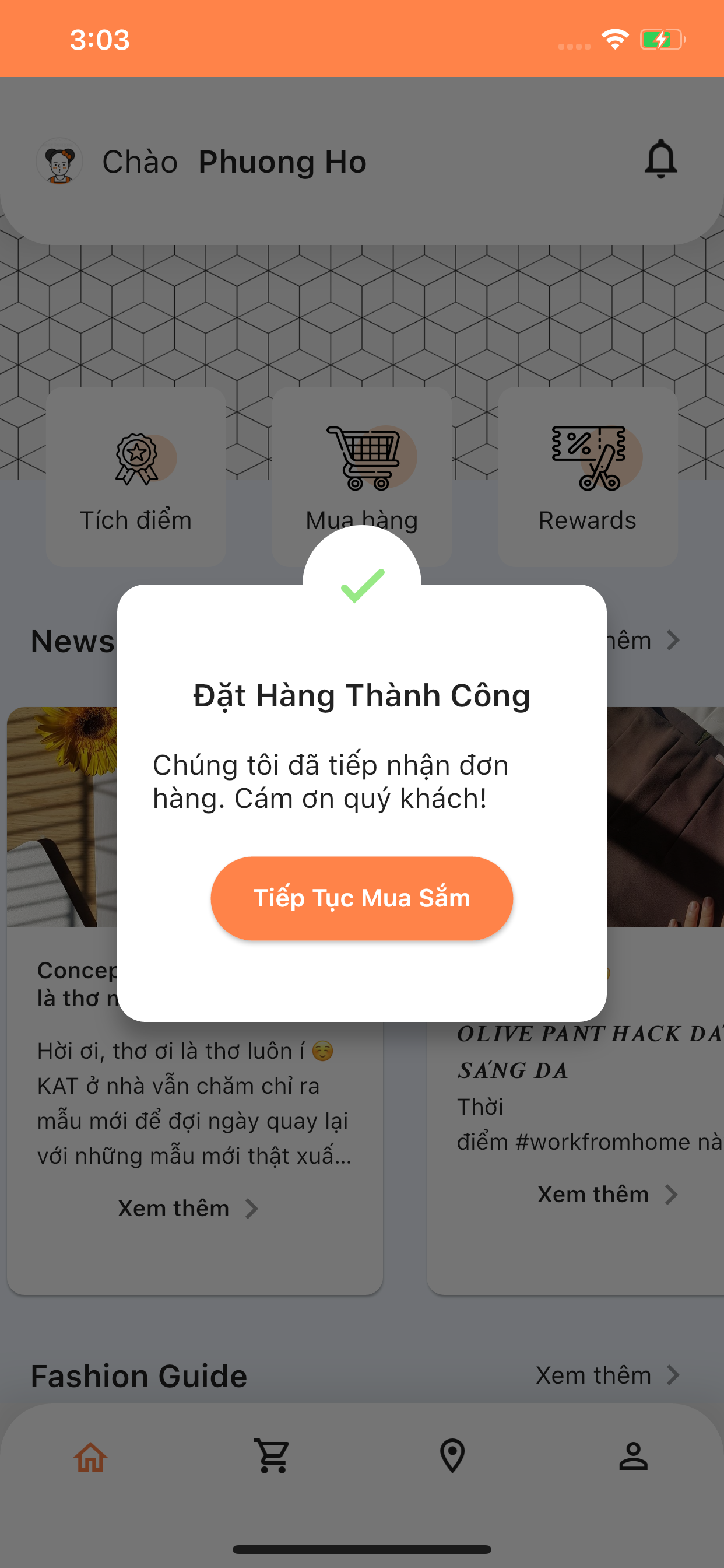Open Xem thêm under Olive Pant article

click(606, 1194)
